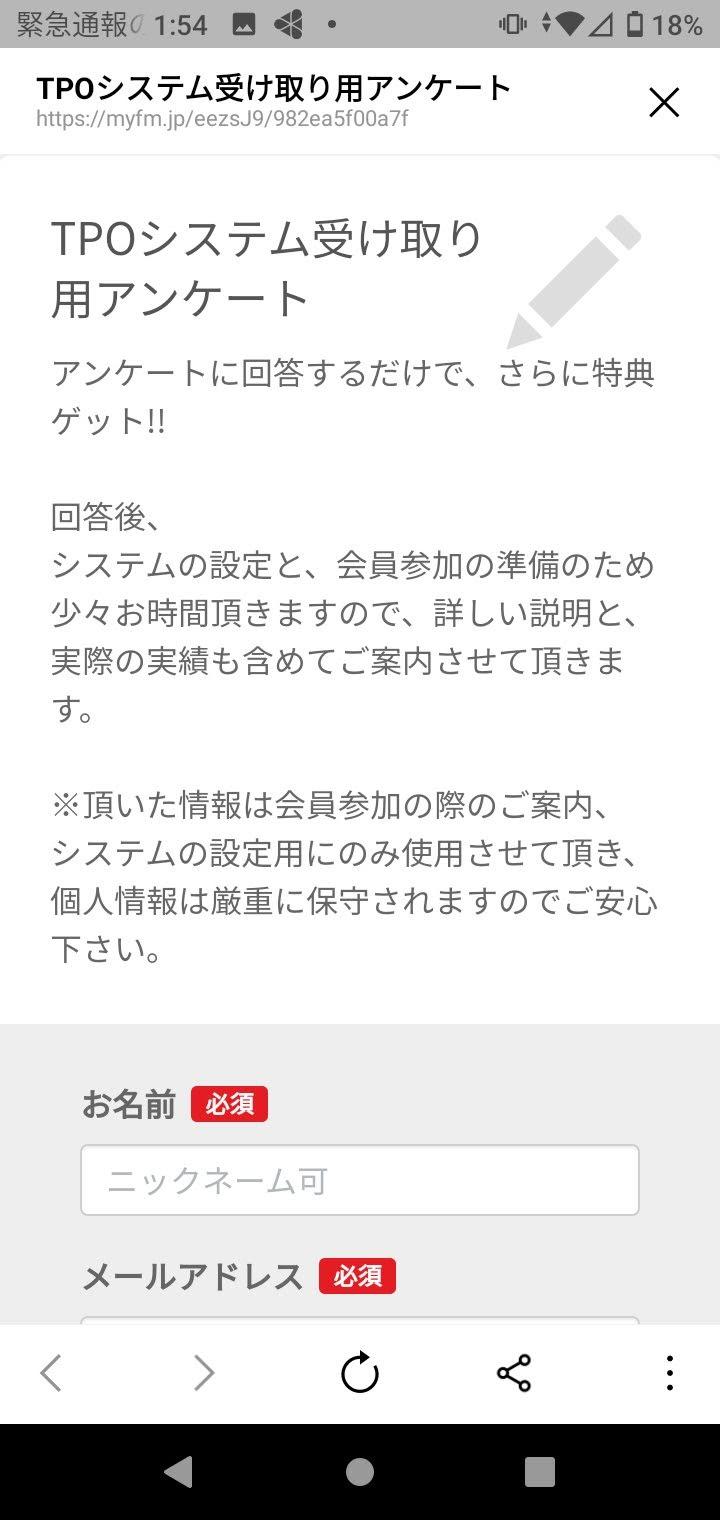Go forward to the next web page
The image size is (720, 1520).
click(x=204, y=1373)
